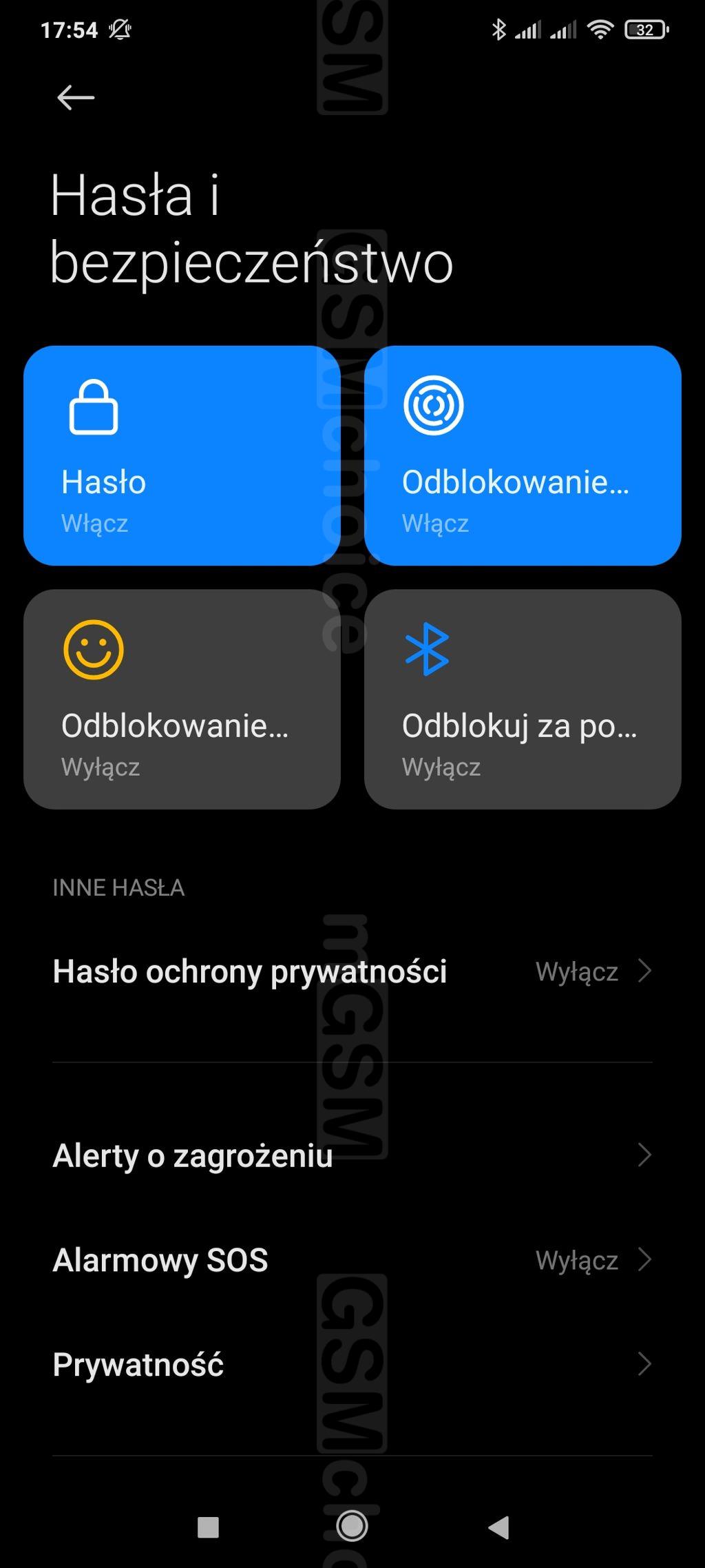Open the face unlock Odblokowanie card
Screen dimensions: 705x1568
(x=182, y=699)
